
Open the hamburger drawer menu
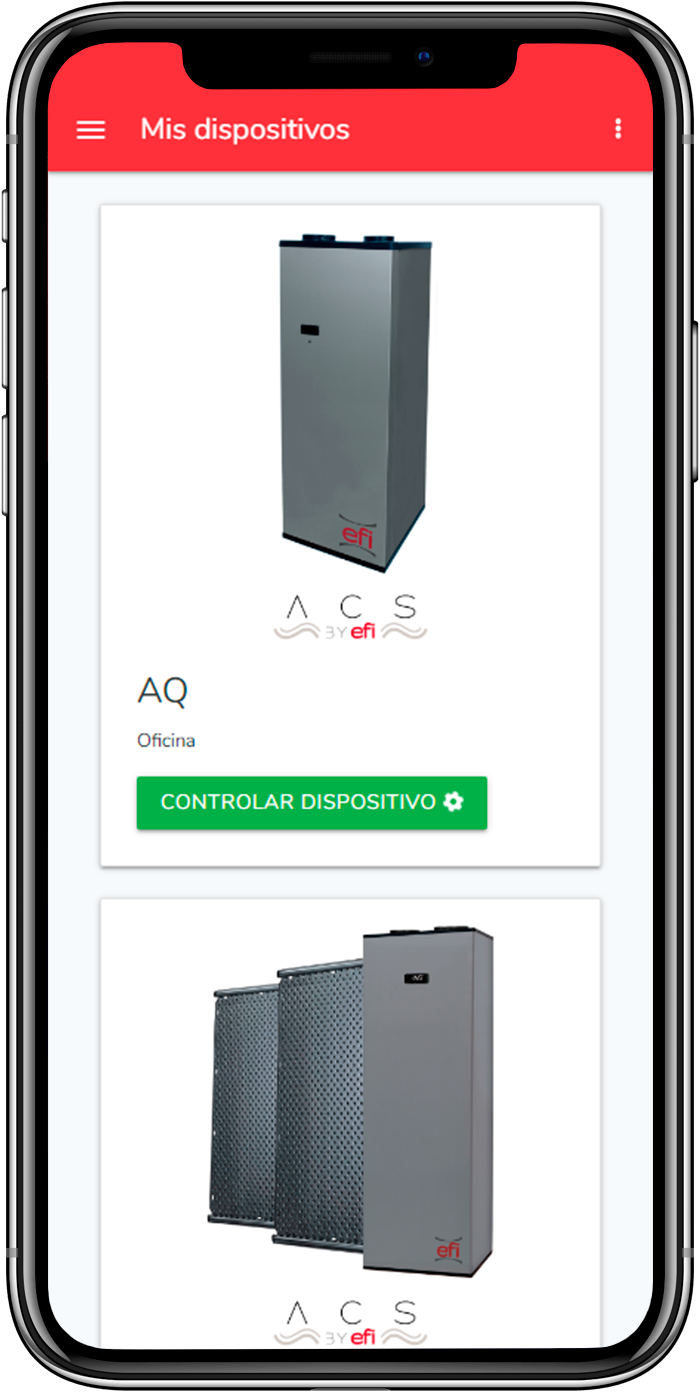[x=91, y=130]
